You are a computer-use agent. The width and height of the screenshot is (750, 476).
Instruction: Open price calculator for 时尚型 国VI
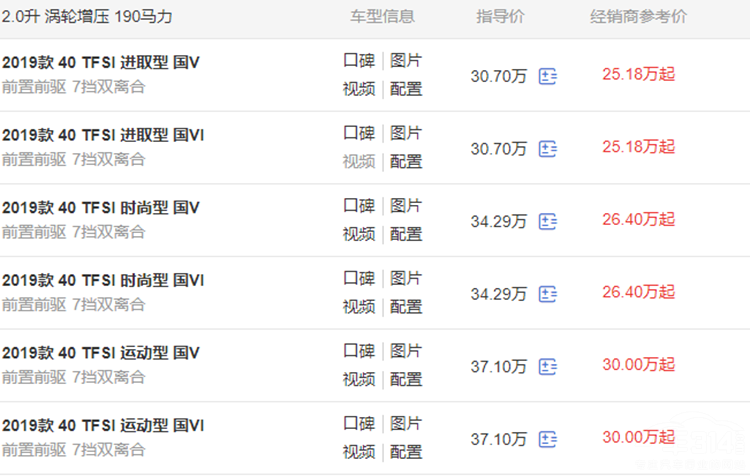[x=547, y=294]
